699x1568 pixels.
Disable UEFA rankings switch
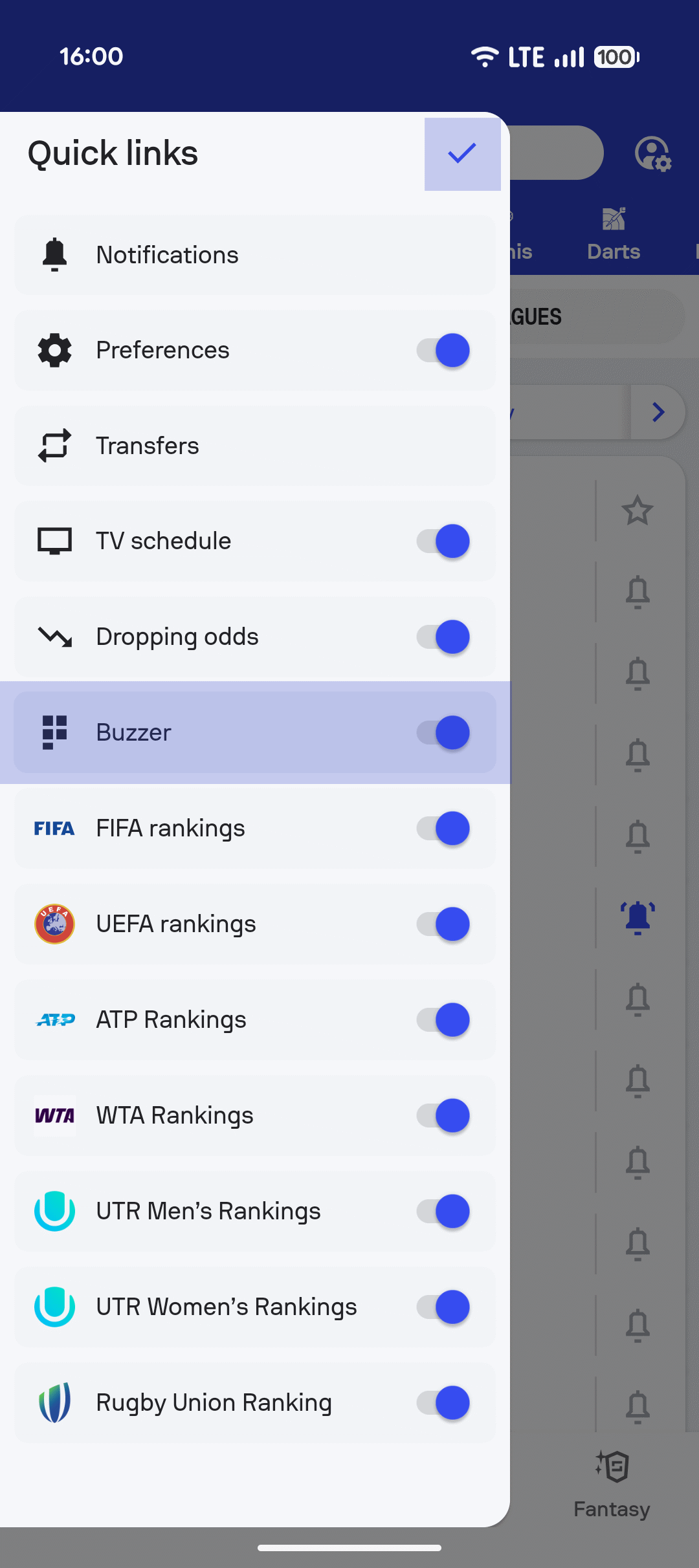point(444,924)
